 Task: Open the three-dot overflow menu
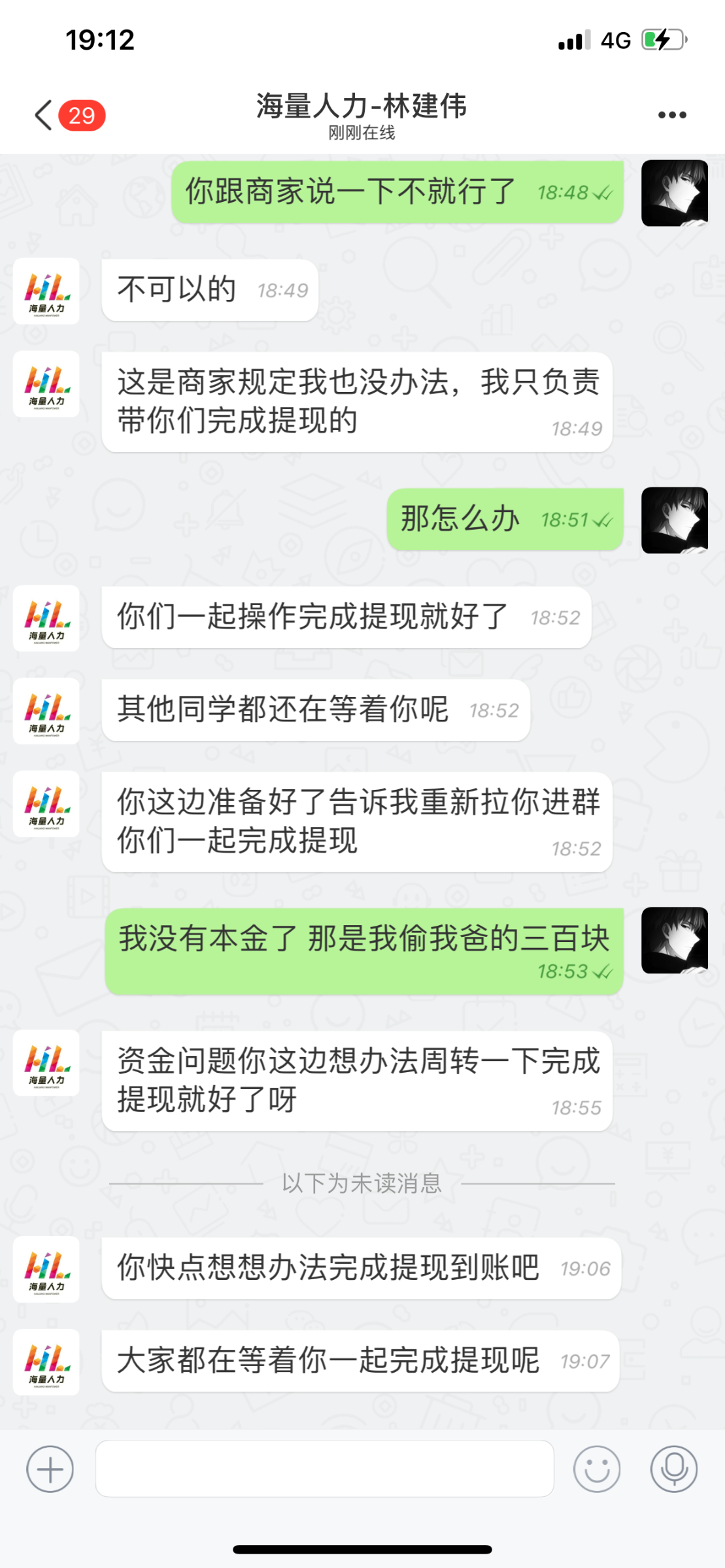click(671, 115)
